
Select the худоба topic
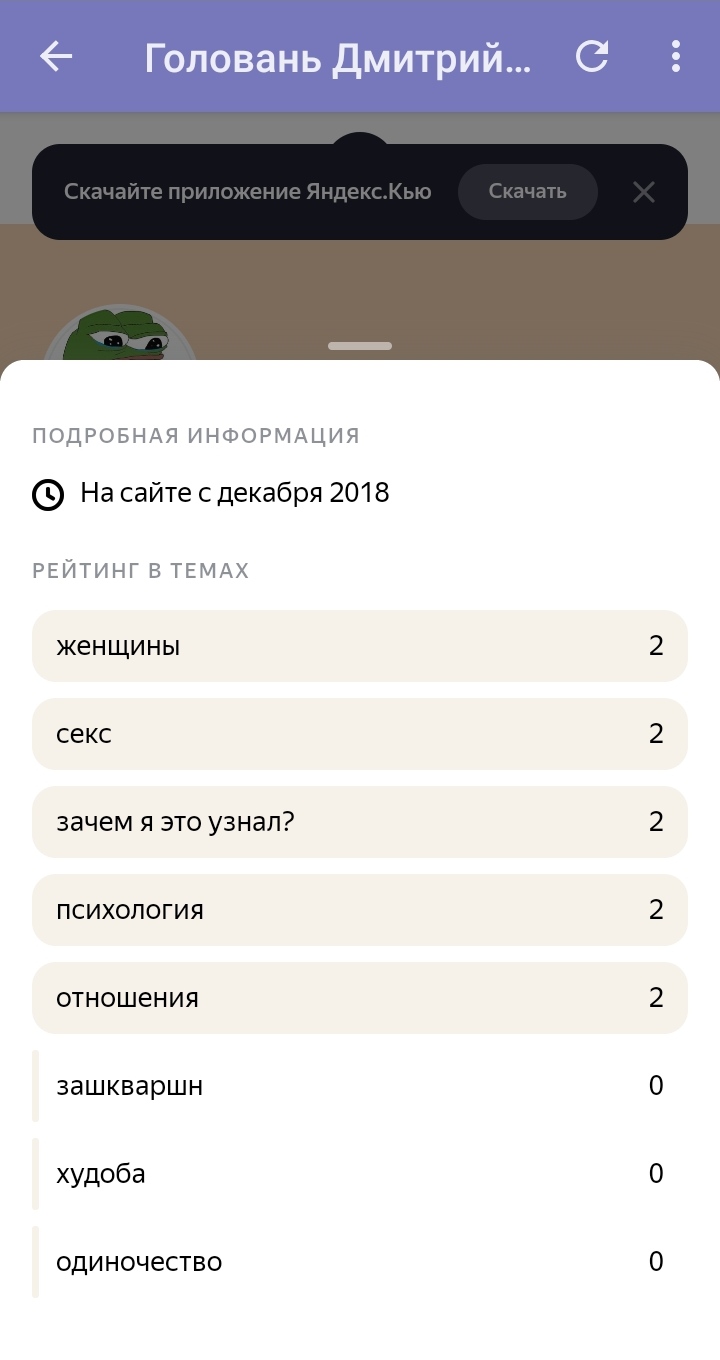[360, 1174]
